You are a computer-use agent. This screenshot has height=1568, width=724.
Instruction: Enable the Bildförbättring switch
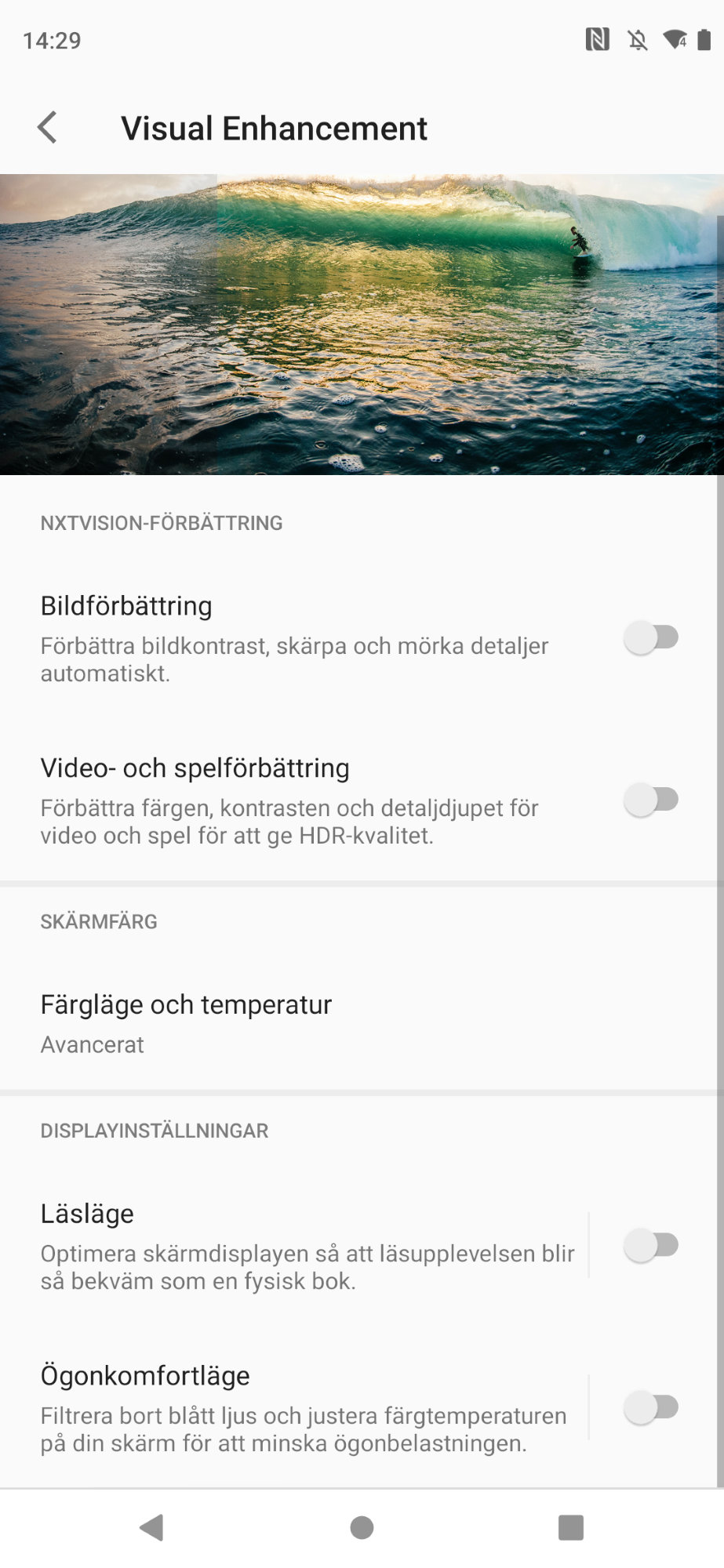(651, 637)
